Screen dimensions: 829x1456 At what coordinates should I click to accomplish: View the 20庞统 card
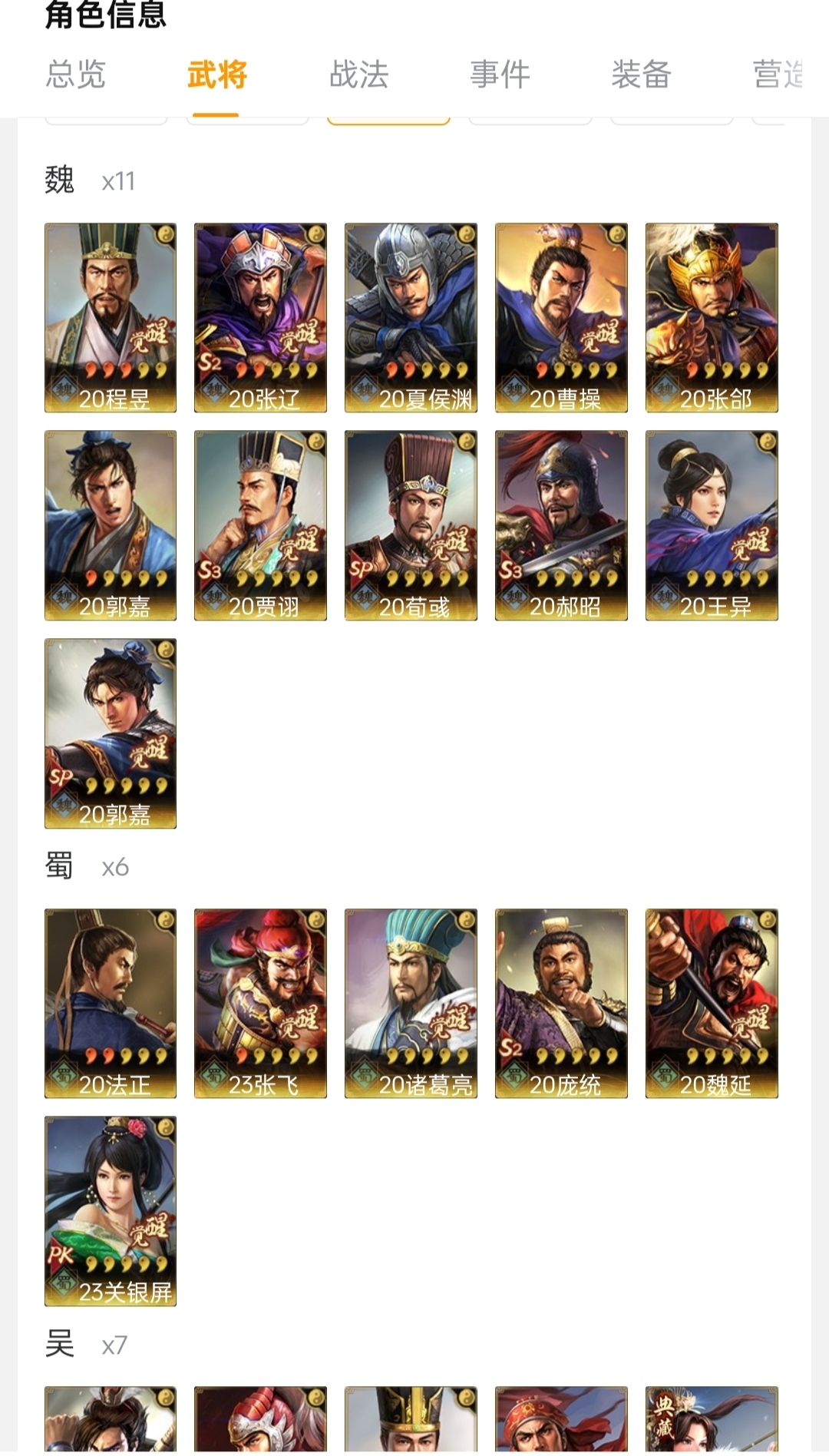click(x=561, y=1004)
